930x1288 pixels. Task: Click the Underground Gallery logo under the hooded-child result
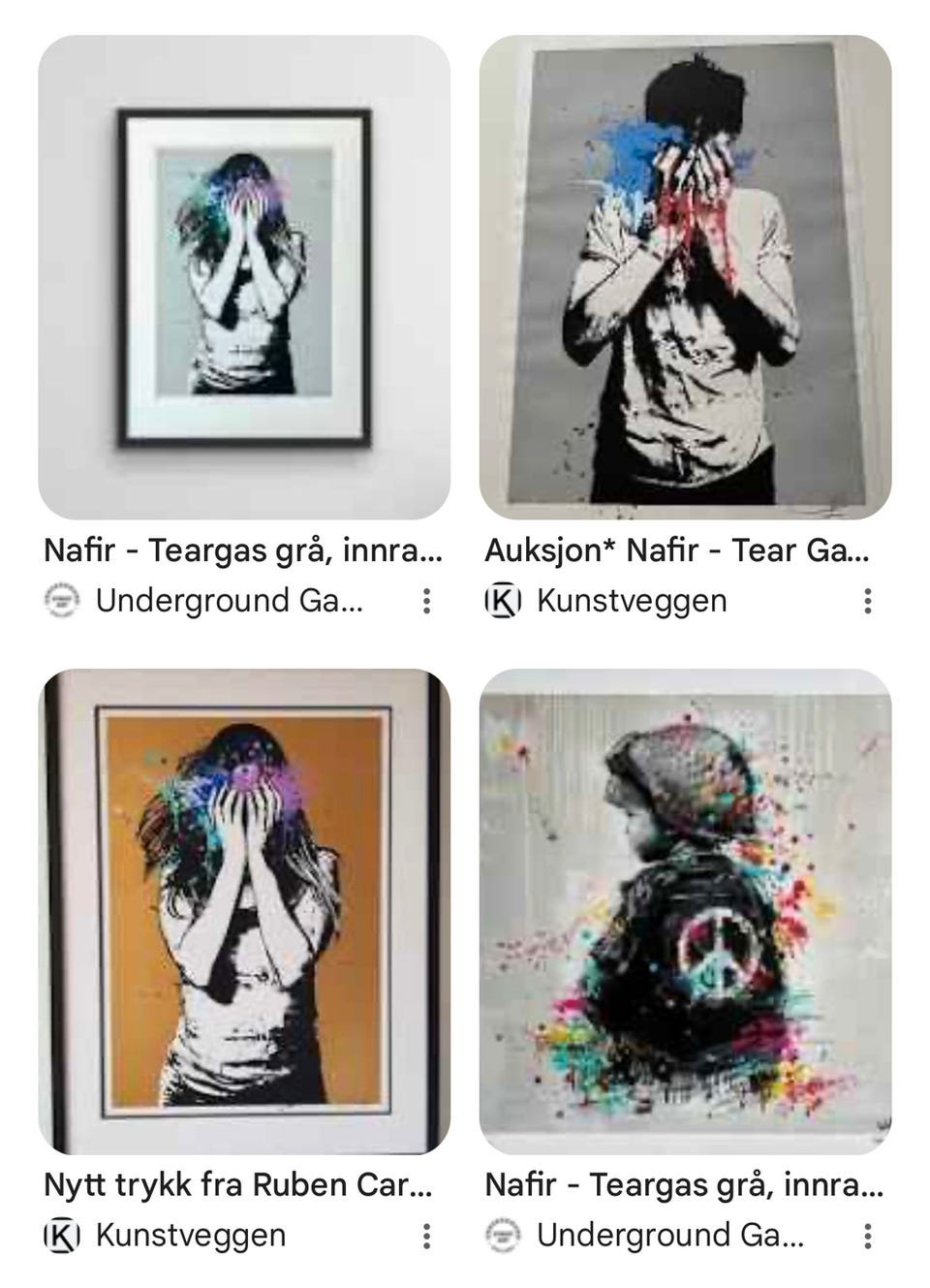(x=506, y=1235)
